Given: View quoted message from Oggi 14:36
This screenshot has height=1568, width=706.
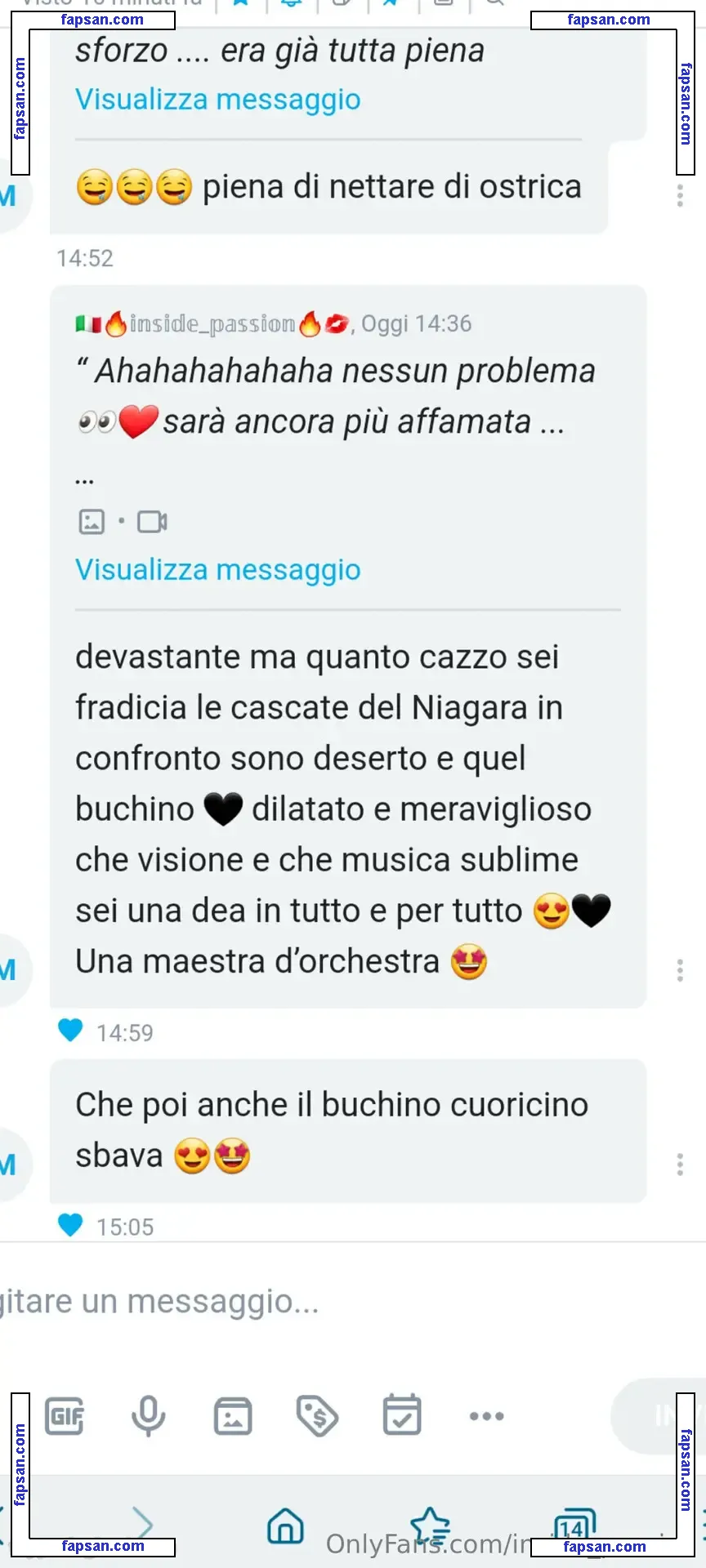Looking at the screenshot, I should (x=217, y=569).
